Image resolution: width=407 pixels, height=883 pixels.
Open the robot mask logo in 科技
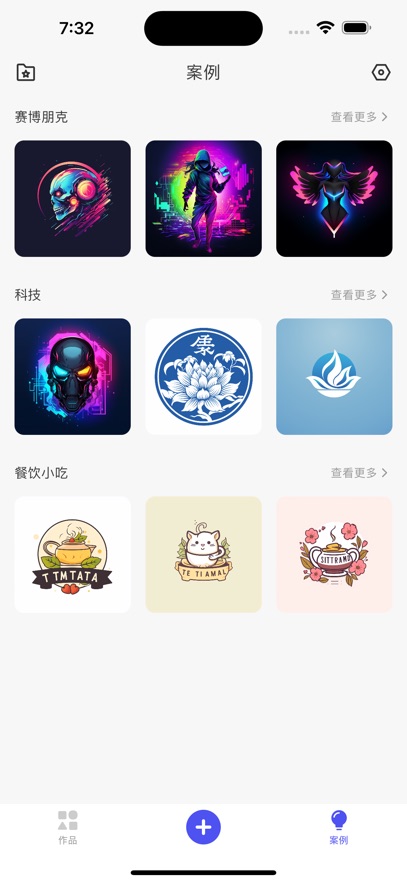(x=73, y=376)
